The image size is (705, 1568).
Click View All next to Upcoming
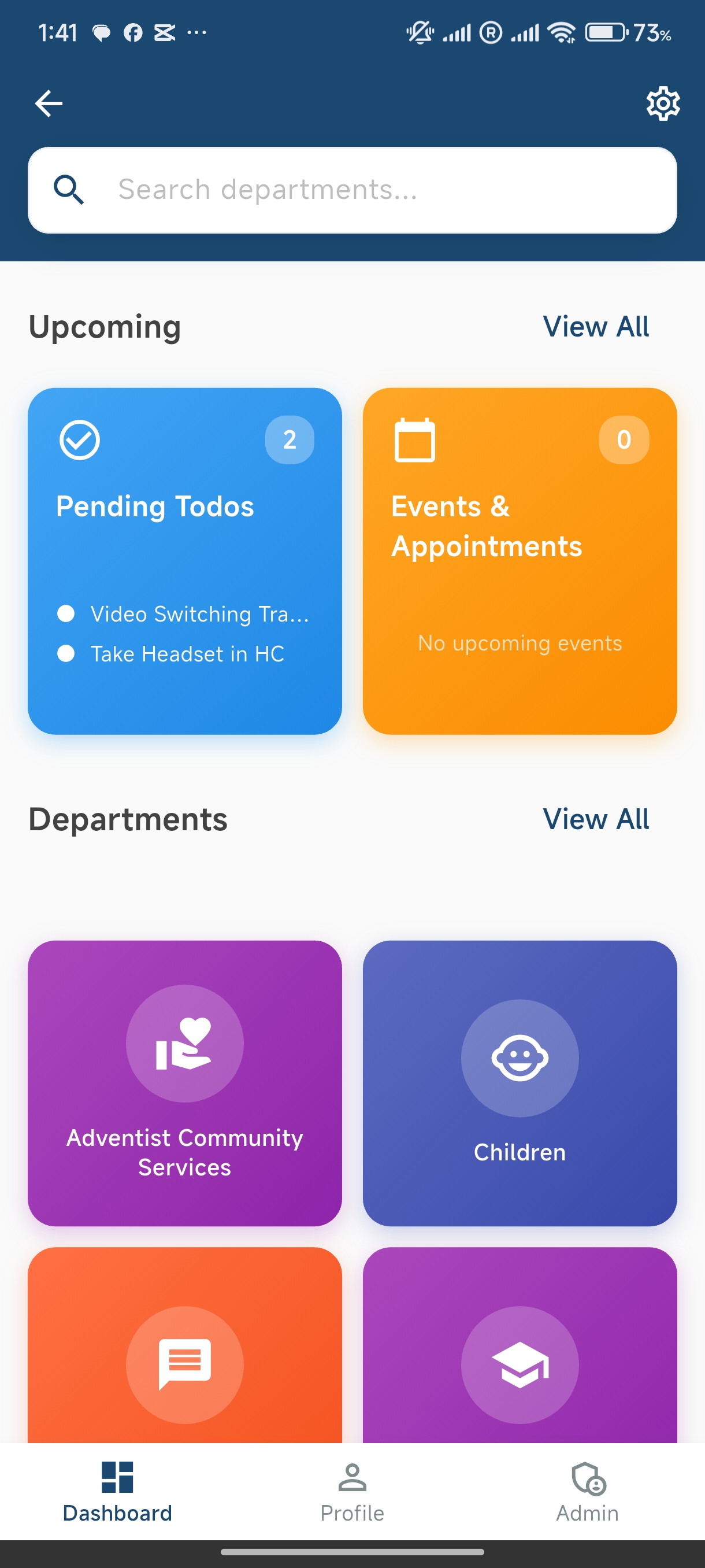point(596,327)
